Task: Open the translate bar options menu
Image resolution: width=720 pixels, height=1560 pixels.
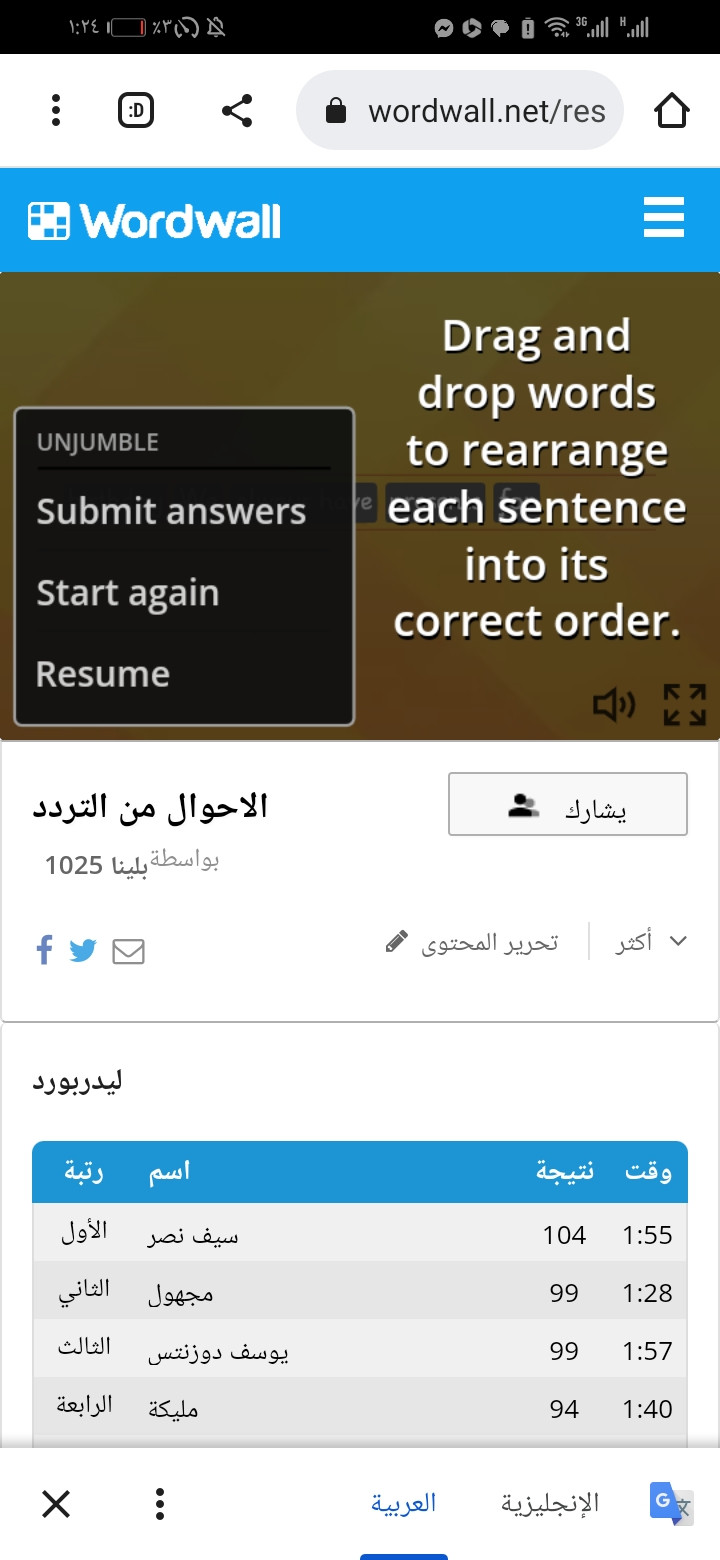Action: click(x=160, y=1503)
